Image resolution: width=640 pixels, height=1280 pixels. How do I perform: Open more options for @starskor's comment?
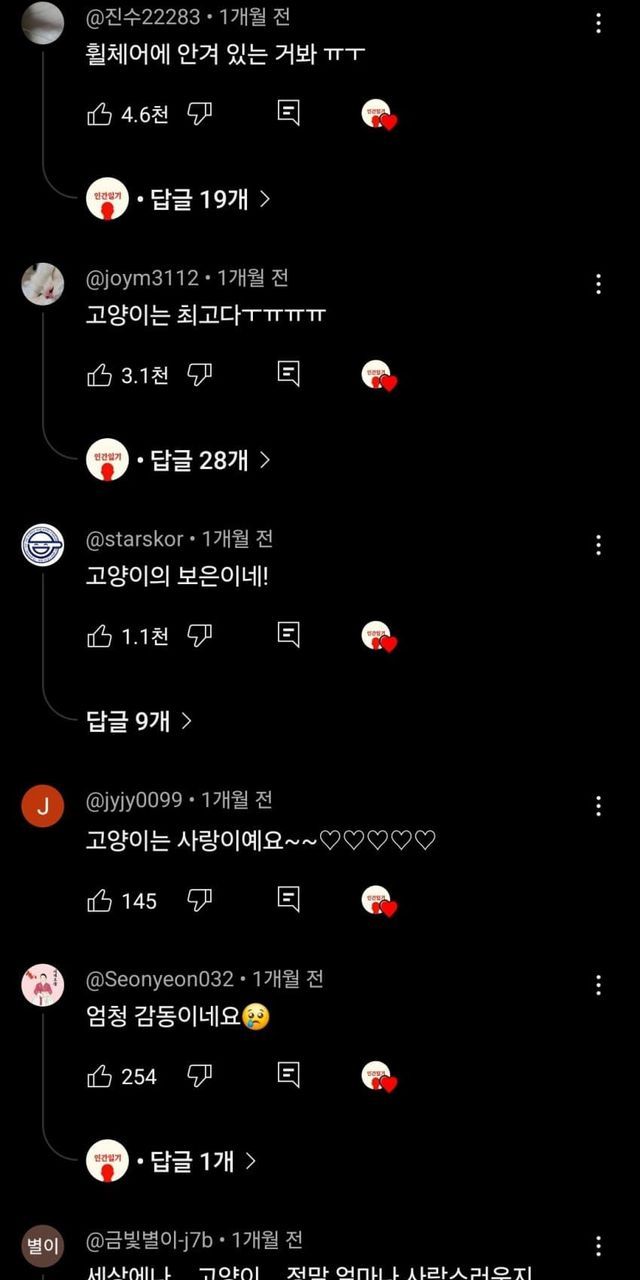[598, 545]
